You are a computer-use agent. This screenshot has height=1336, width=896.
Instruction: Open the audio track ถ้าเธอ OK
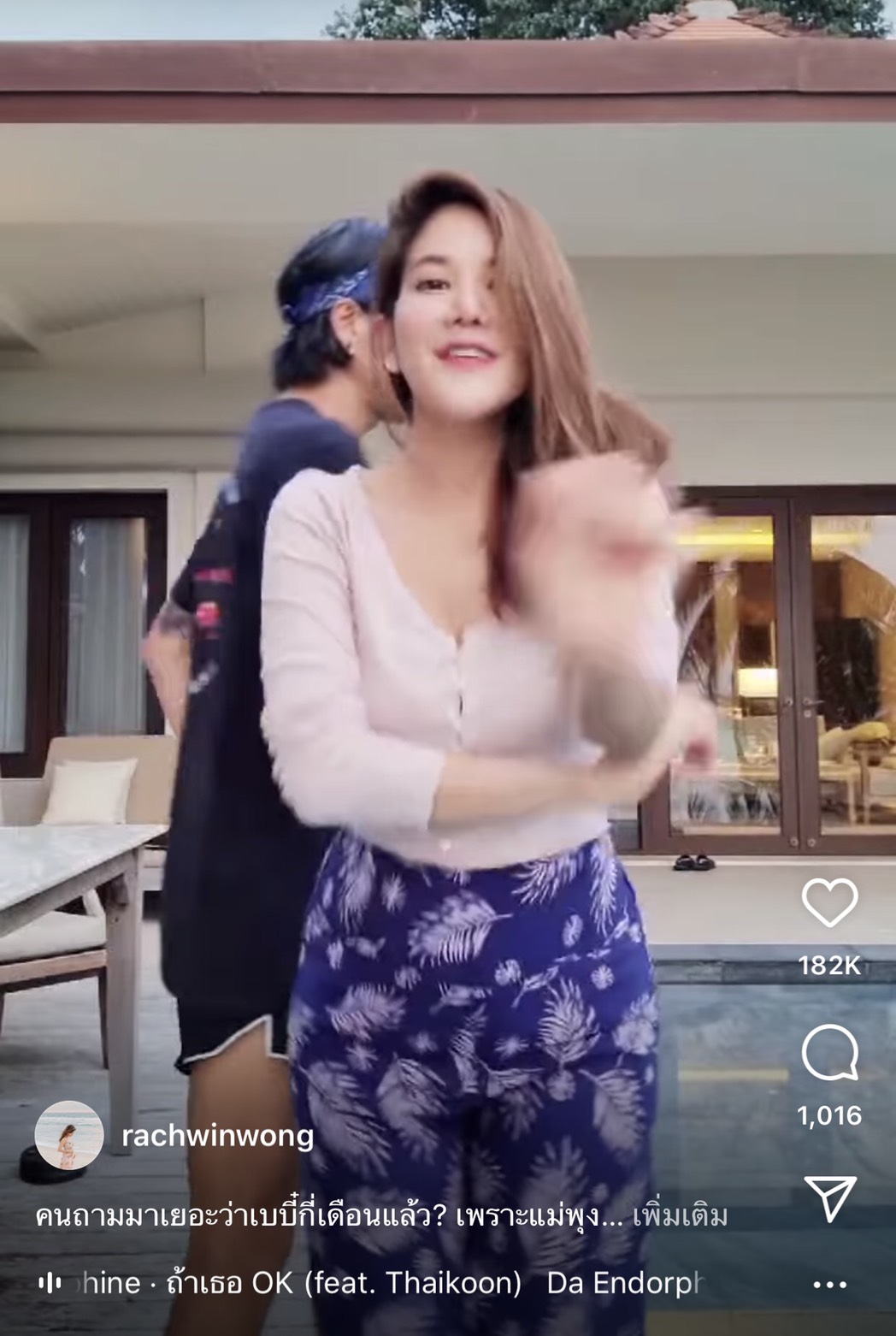[344, 1283]
